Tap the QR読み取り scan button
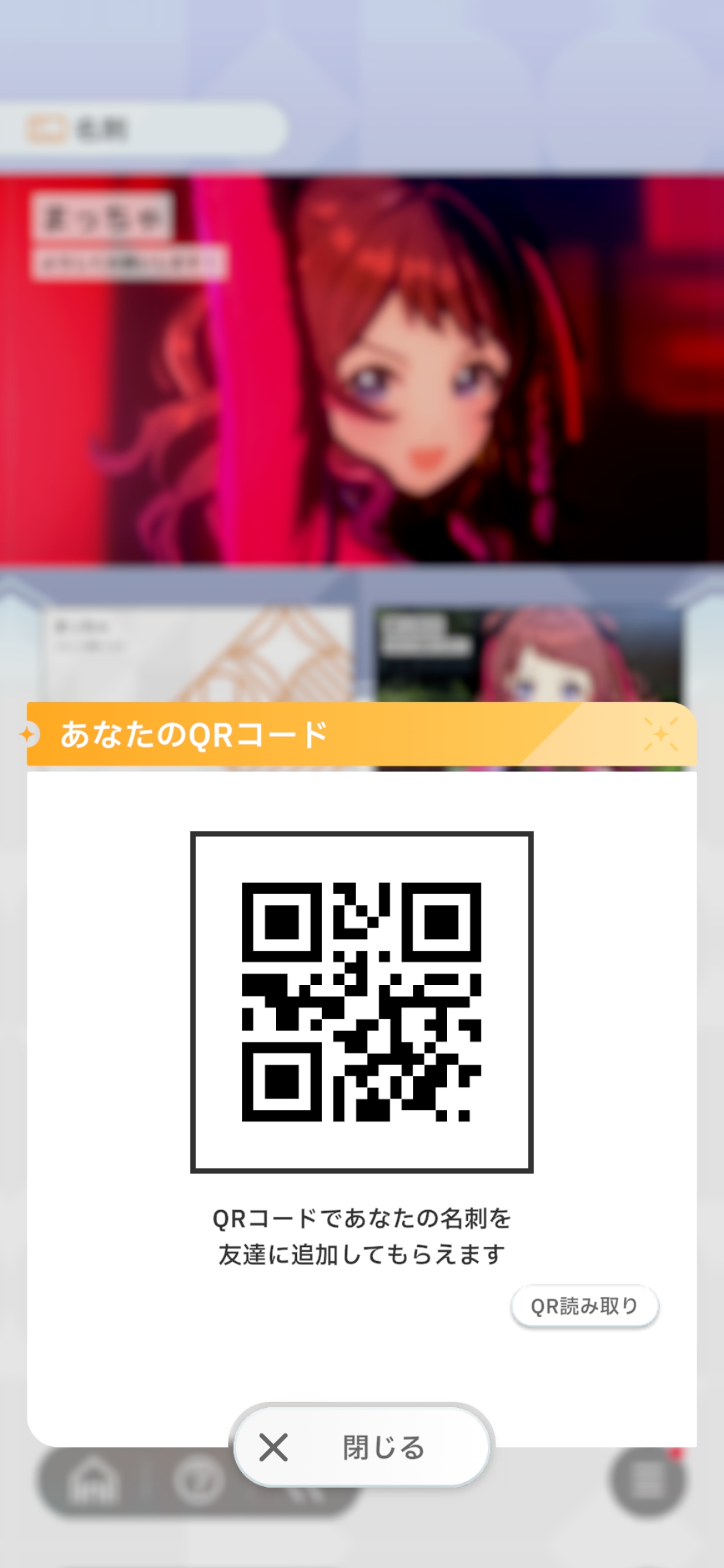Image resolution: width=724 pixels, height=1568 pixels. click(x=585, y=1305)
